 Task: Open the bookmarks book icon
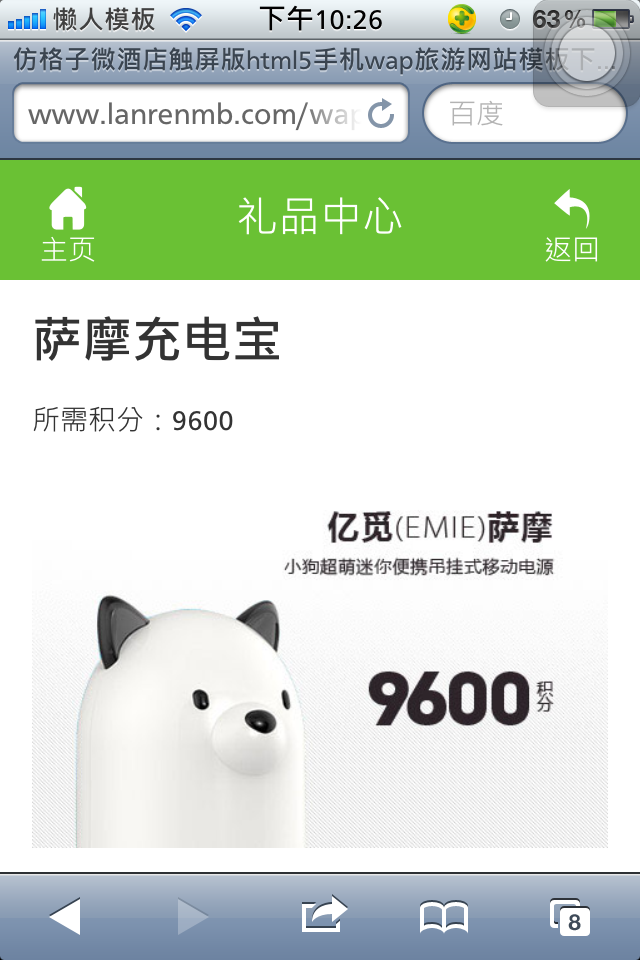pyautogui.click(x=444, y=916)
